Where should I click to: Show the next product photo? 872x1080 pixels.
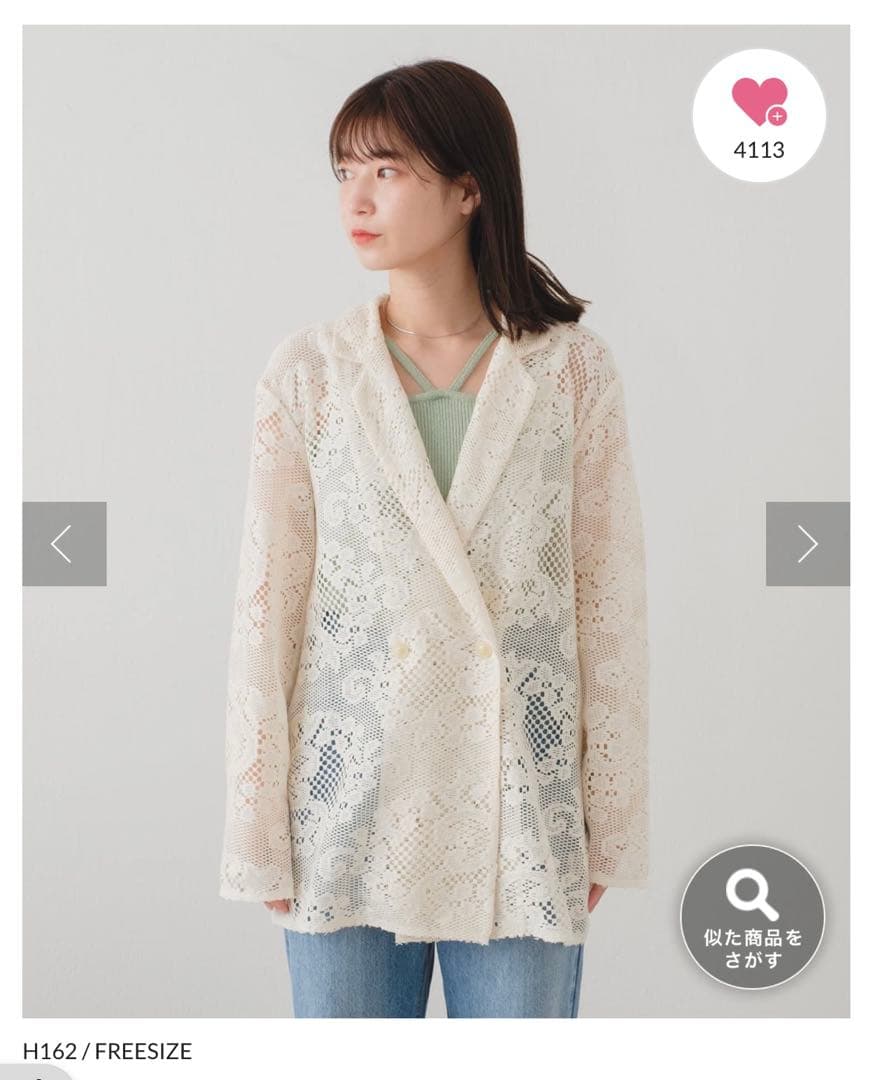(807, 544)
